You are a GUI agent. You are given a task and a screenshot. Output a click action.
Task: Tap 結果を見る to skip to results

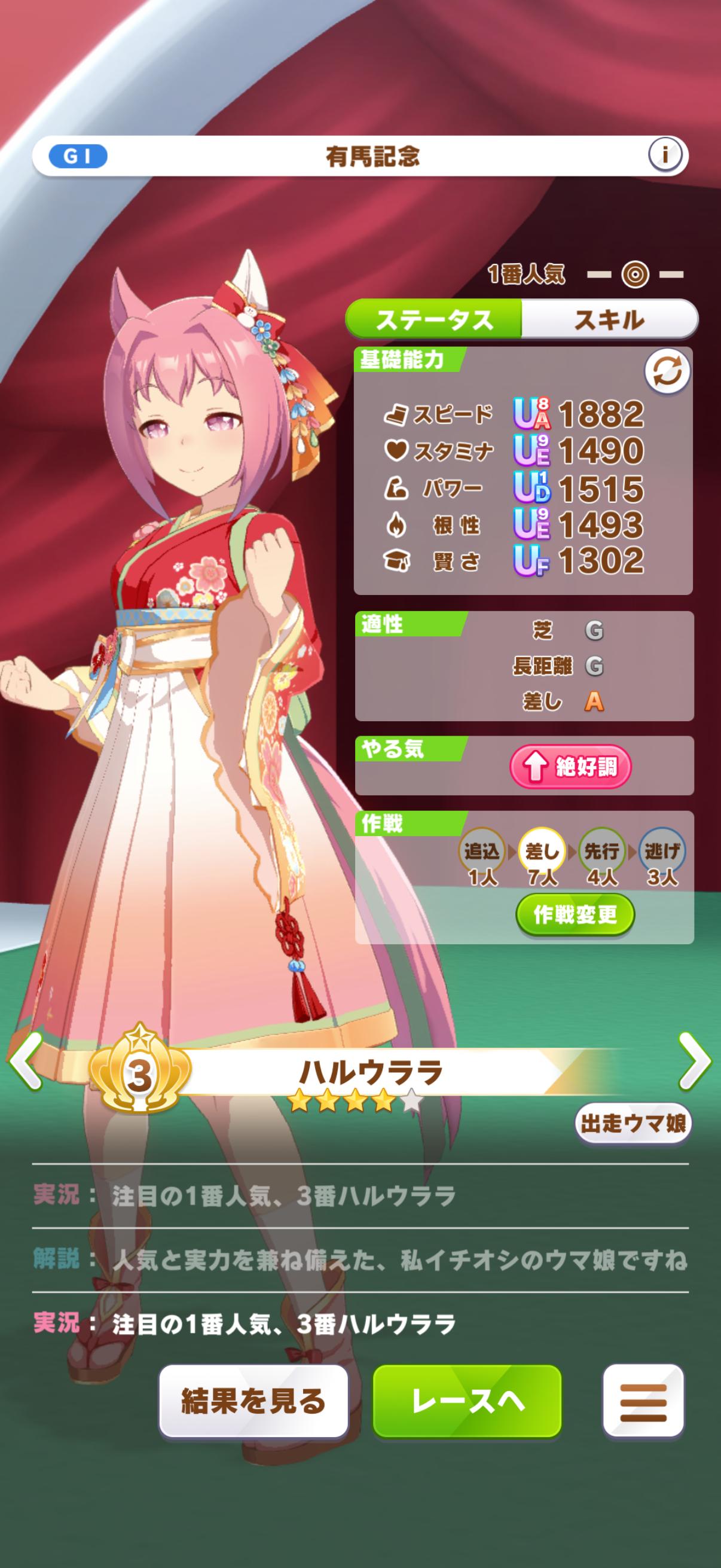point(253,1402)
